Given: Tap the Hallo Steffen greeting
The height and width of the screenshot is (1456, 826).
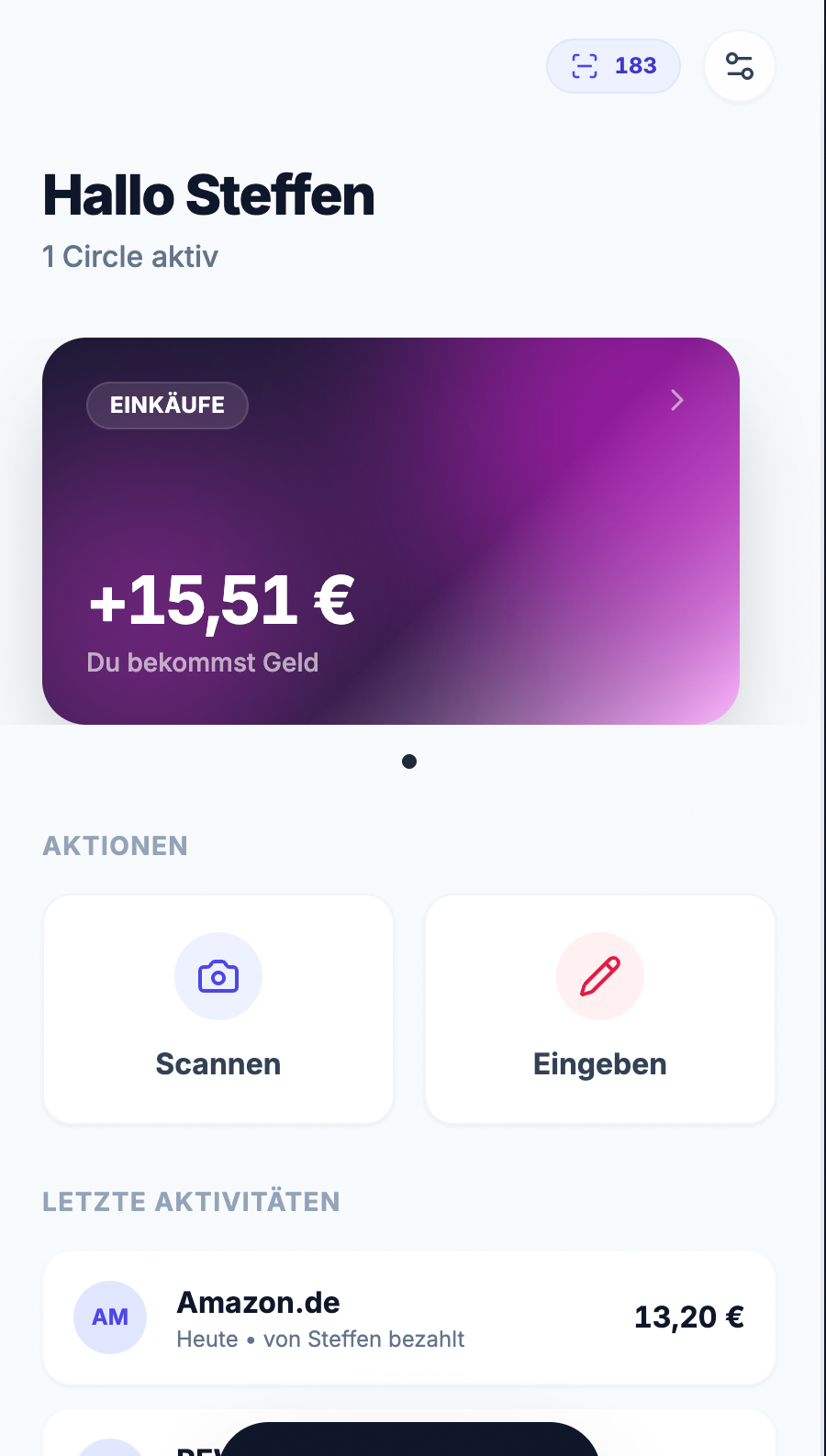Looking at the screenshot, I should 208,194.
